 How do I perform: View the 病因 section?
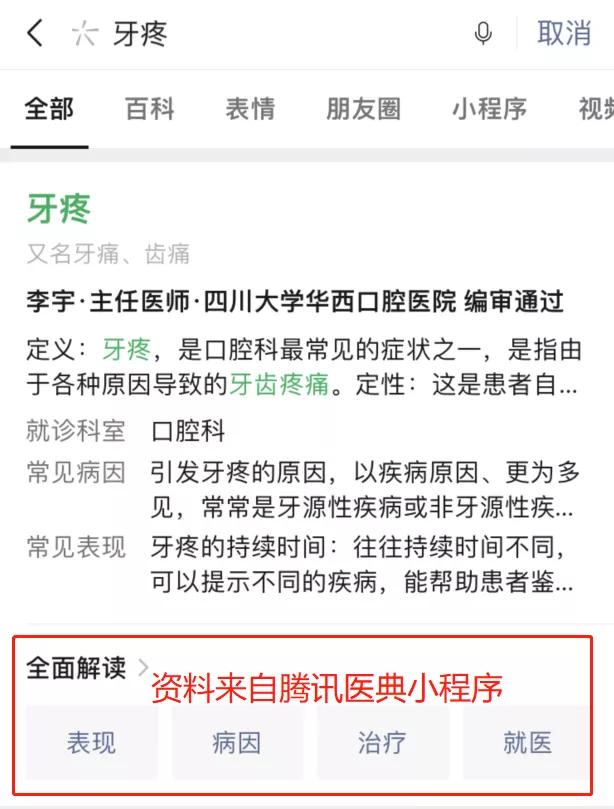tap(237, 742)
